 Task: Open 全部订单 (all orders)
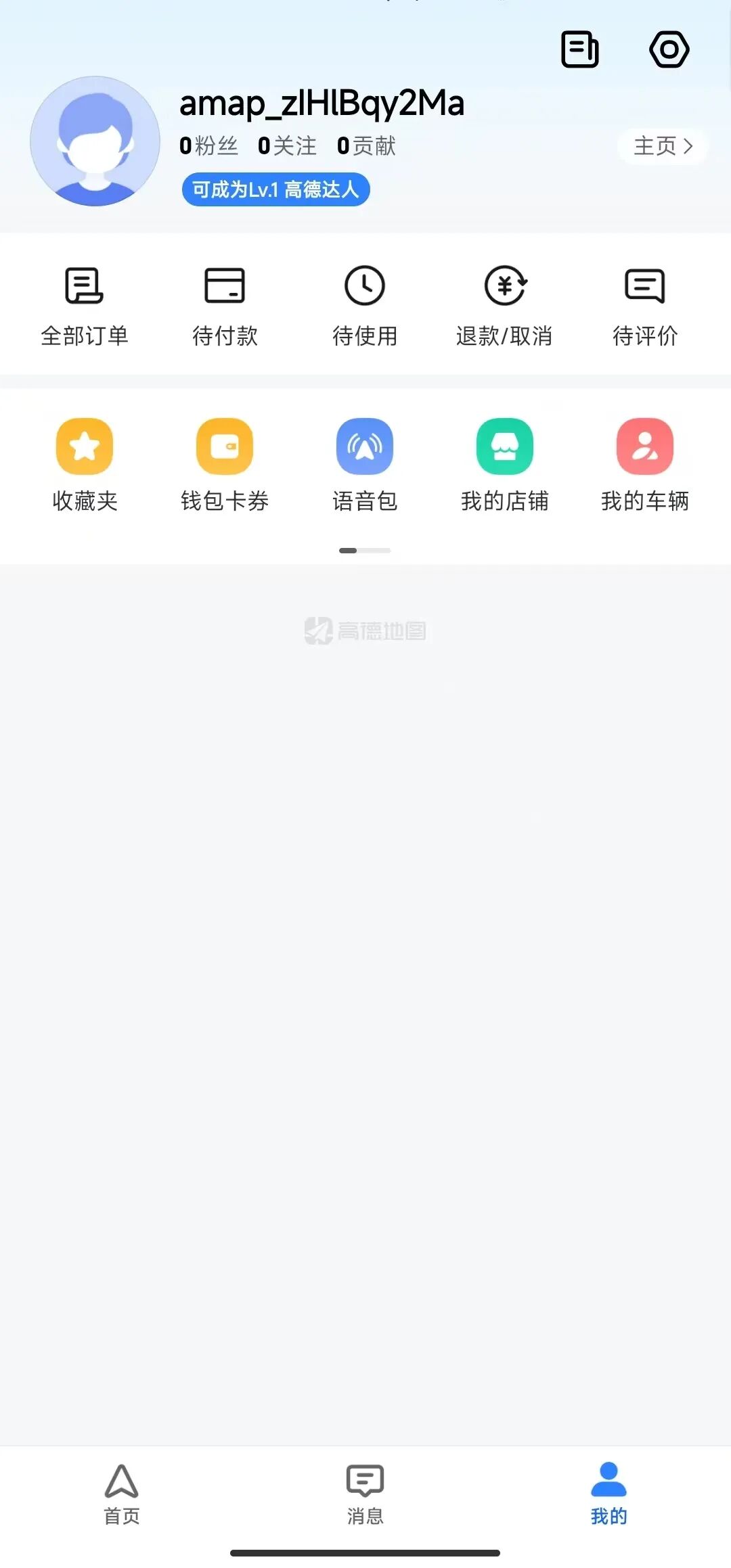tap(86, 304)
